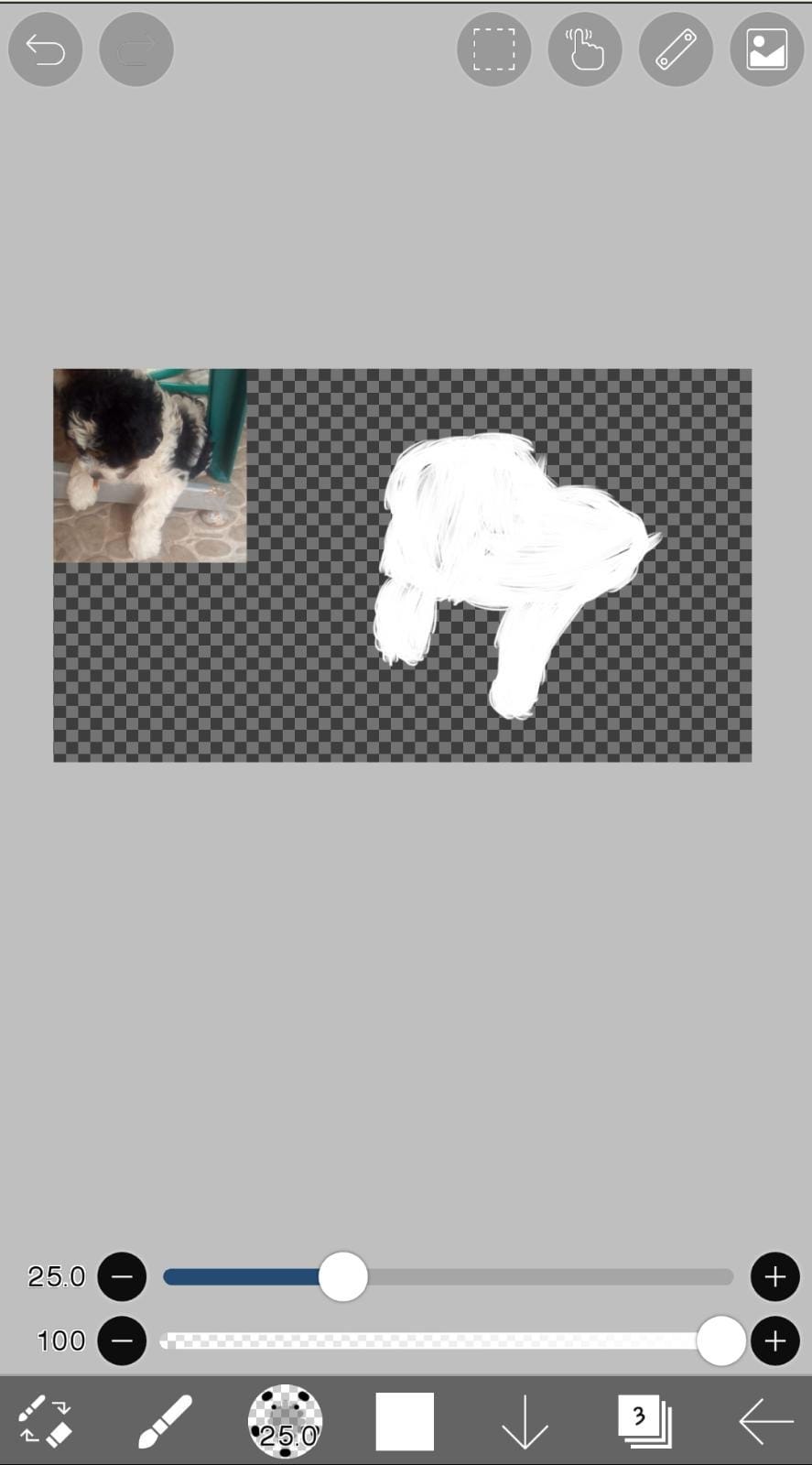Open the brush tool selector
The width and height of the screenshot is (812, 1465).
tap(165, 1421)
